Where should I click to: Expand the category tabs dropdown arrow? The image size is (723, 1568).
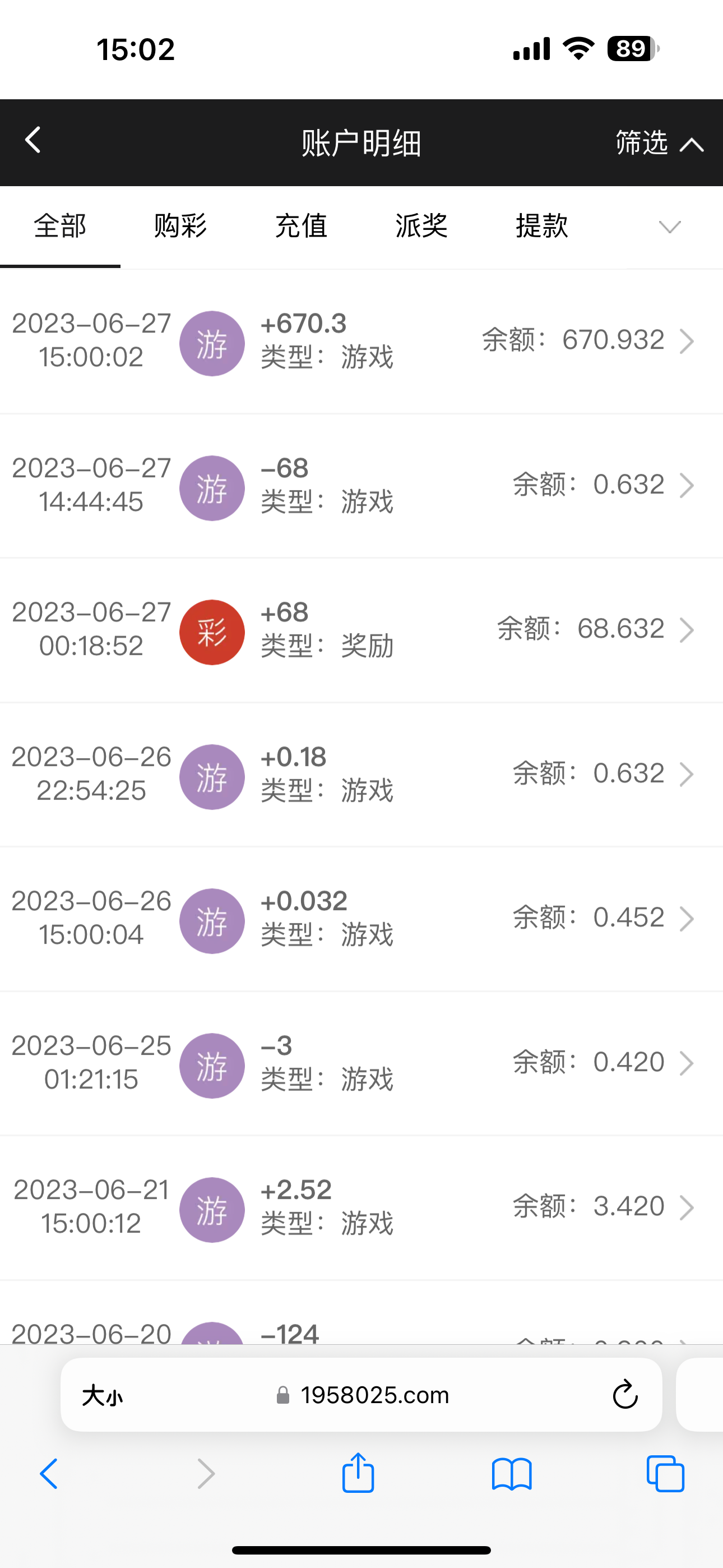[669, 227]
